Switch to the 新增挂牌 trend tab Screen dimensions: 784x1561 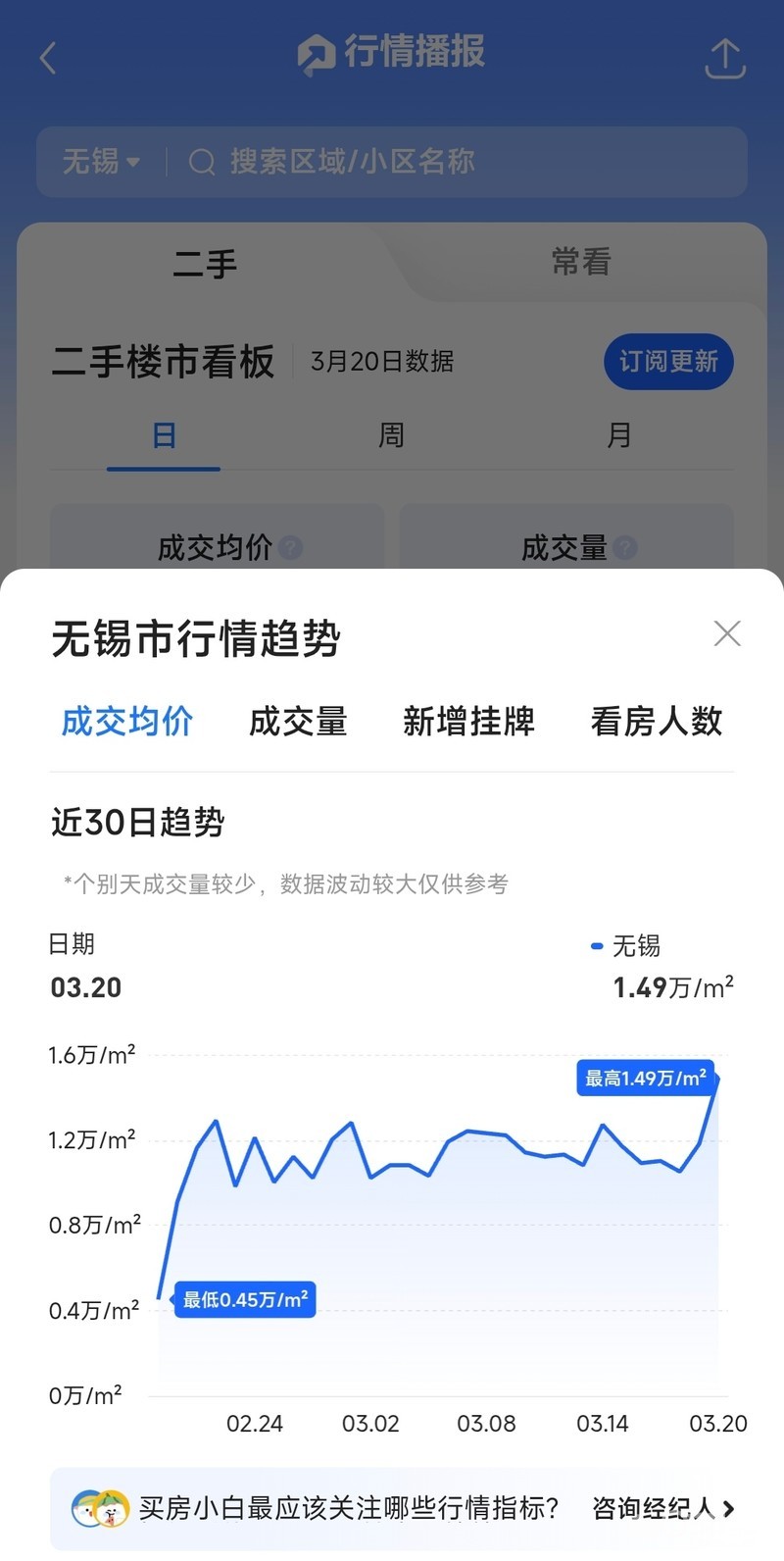468,722
